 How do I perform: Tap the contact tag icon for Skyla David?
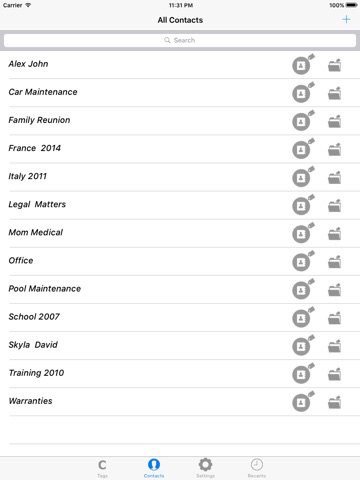click(x=303, y=345)
